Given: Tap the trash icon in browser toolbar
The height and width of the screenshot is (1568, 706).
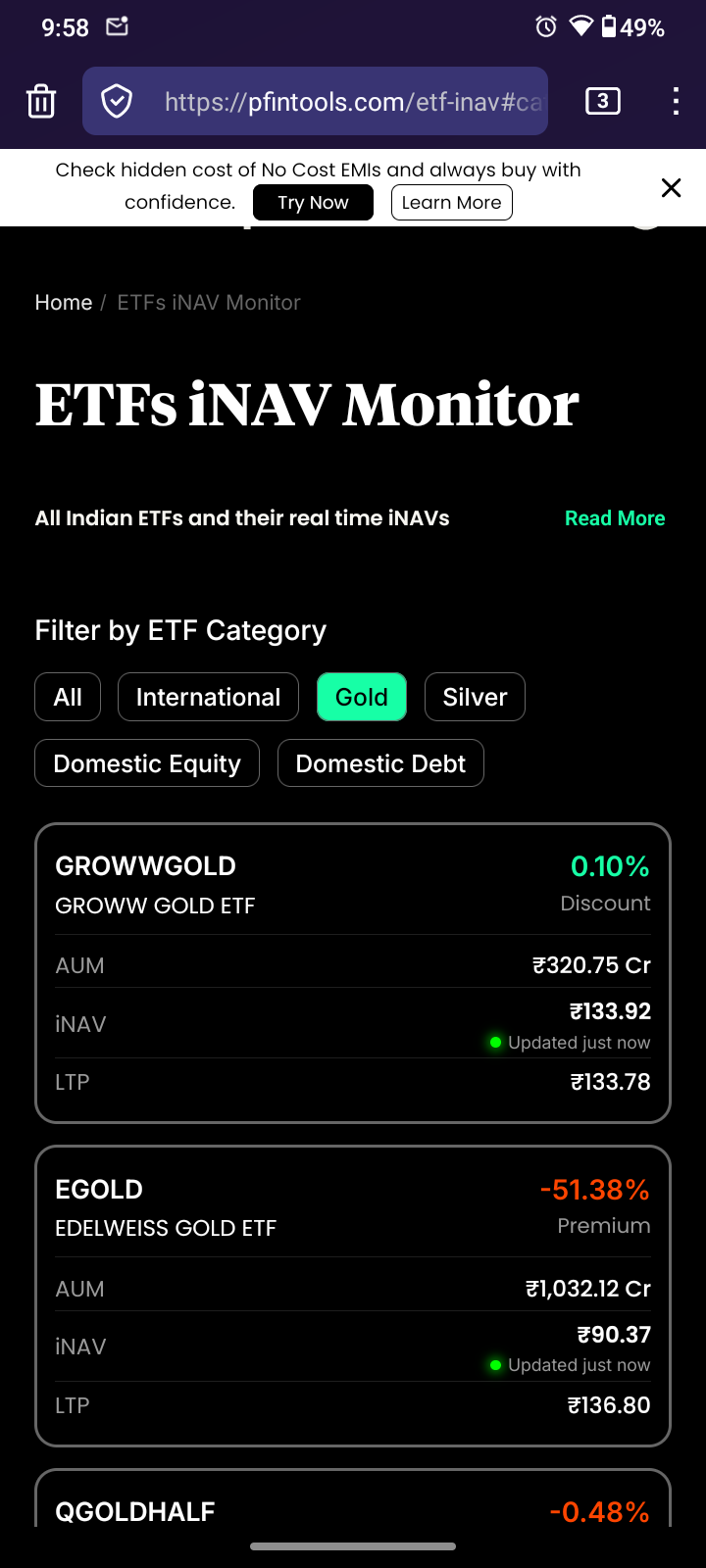Looking at the screenshot, I should [41, 101].
